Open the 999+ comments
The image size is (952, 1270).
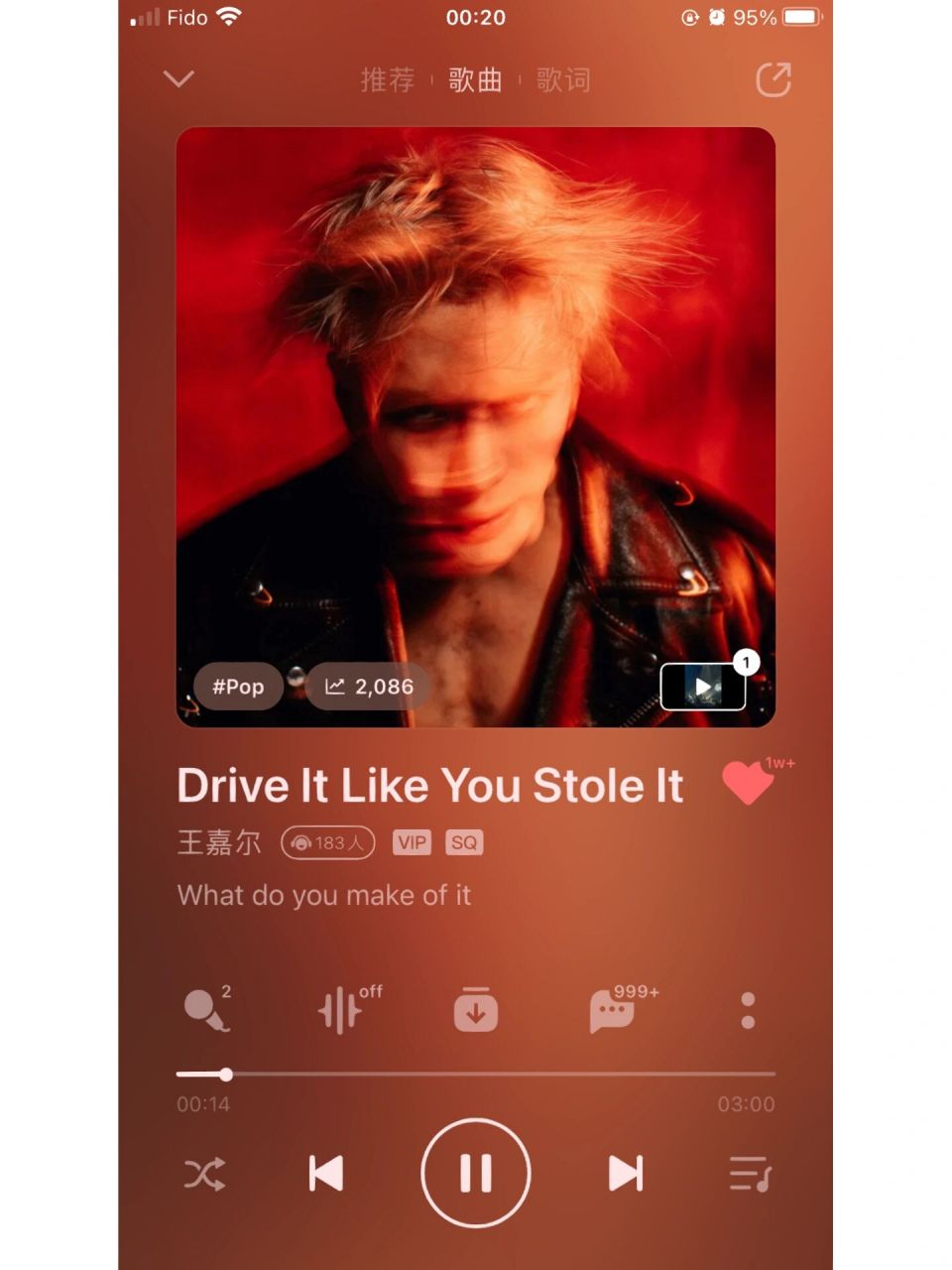[x=613, y=1010]
